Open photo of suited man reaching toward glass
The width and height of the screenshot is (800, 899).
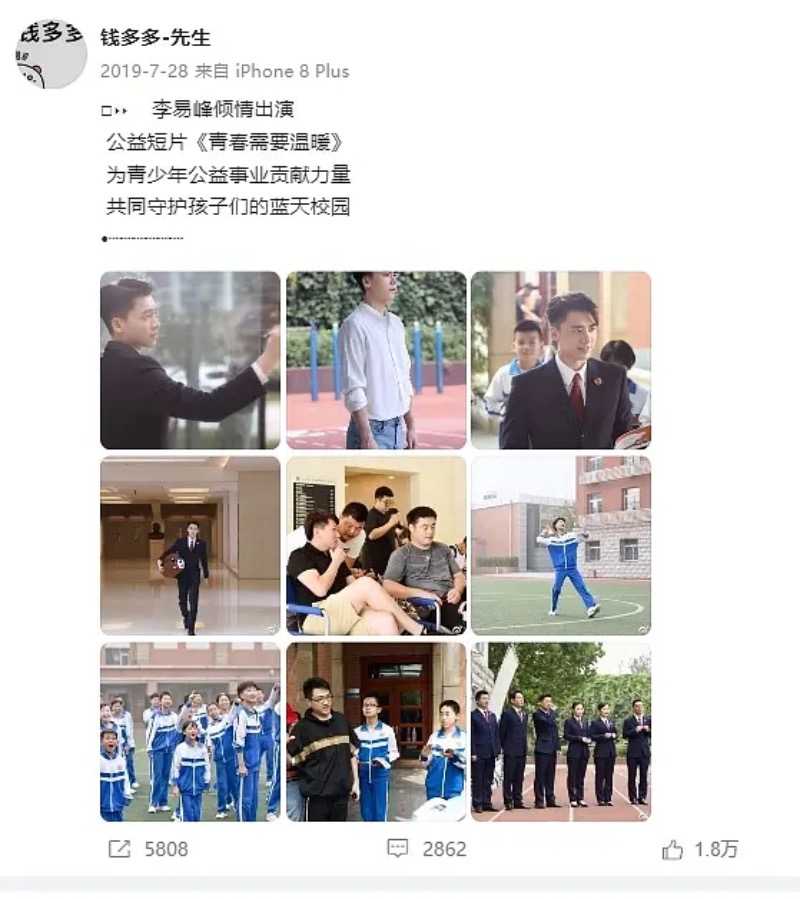coord(190,360)
